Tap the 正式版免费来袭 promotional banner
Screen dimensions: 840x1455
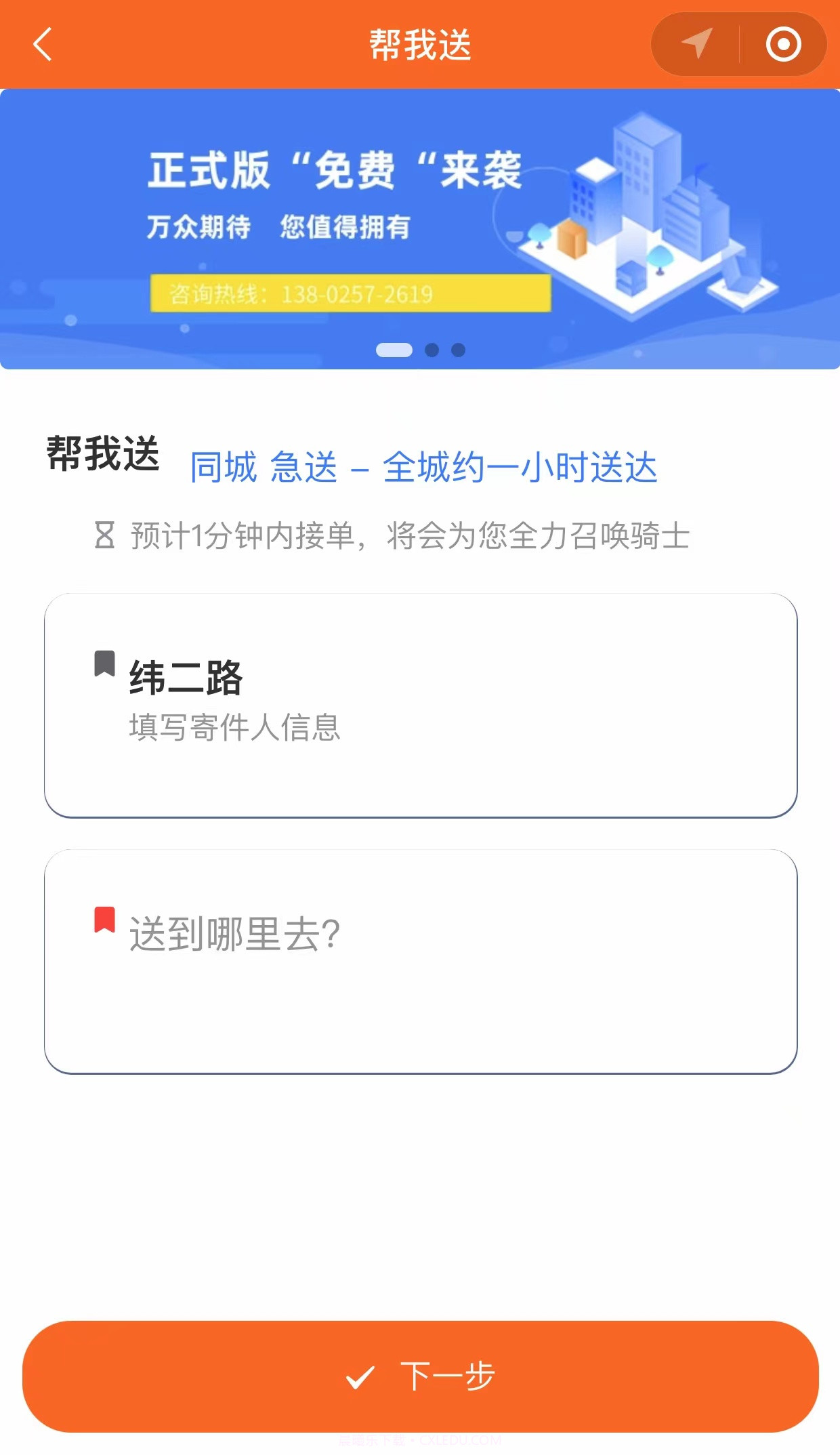click(335, 169)
